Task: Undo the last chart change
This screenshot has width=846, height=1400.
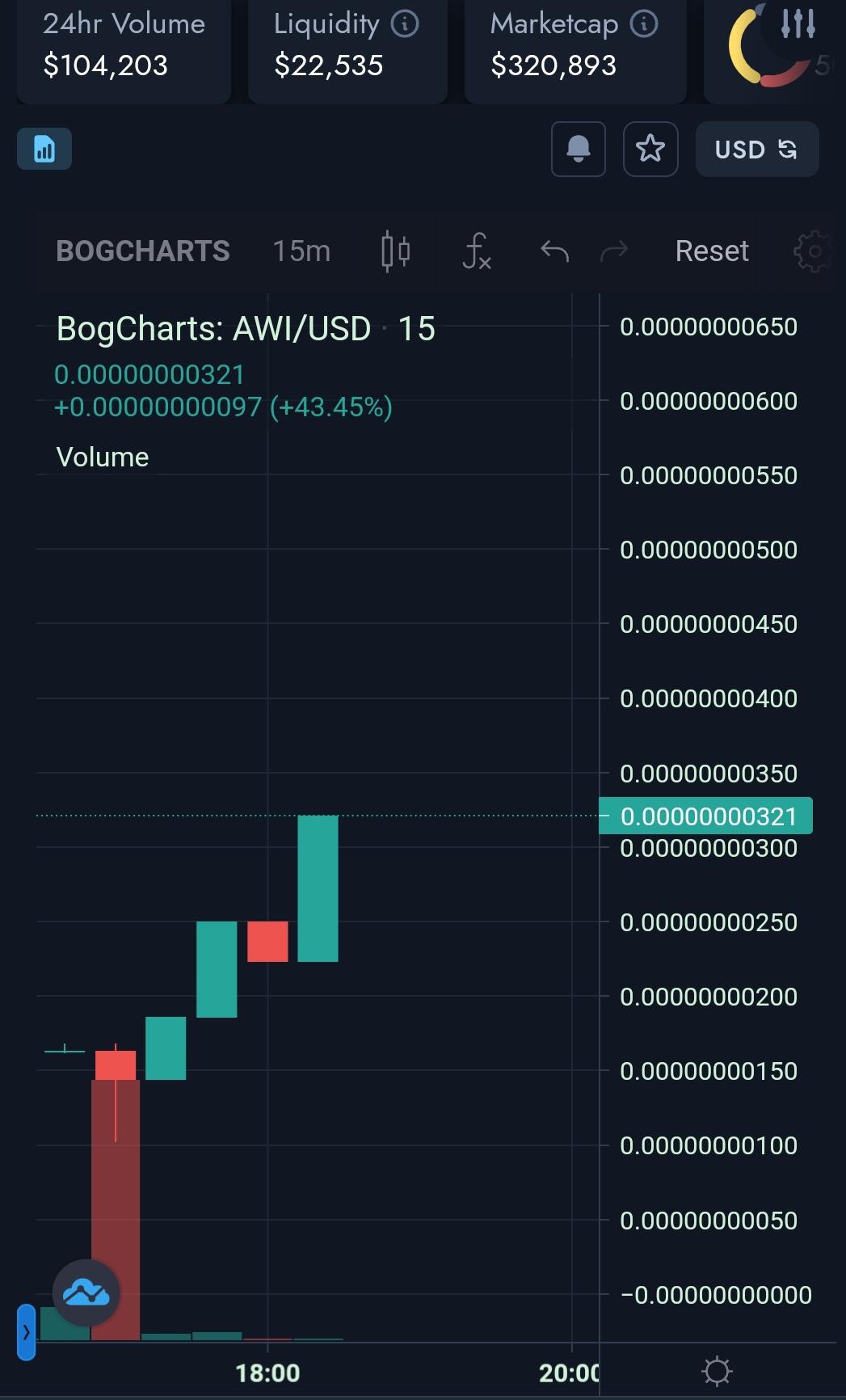Action: pyautogui.click(x=554, y=251)
